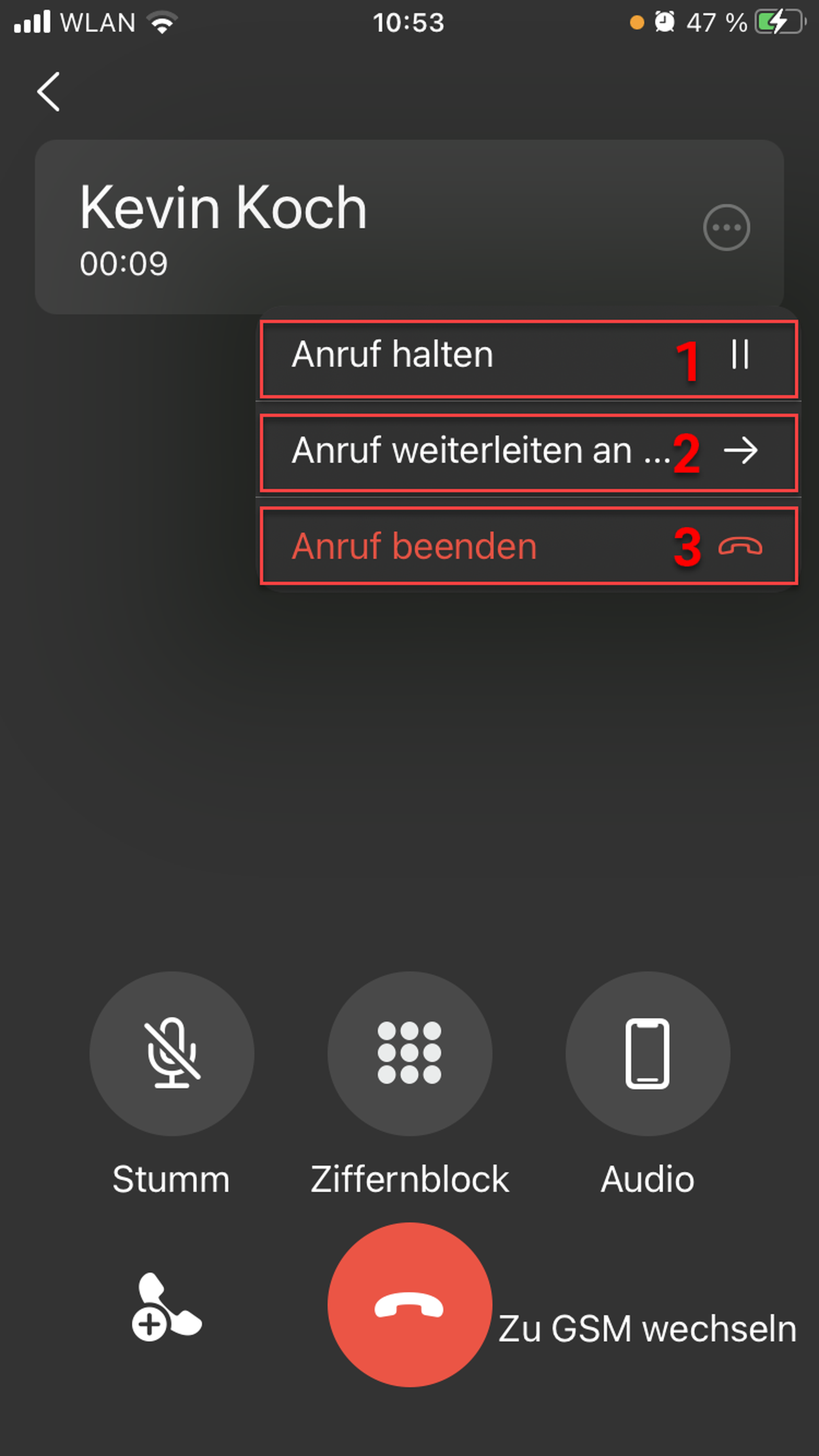Add another call with the plus-phone icon
Viewport: 819px width, 1456px height.
pyautogui.click(x=165, y=1307)
